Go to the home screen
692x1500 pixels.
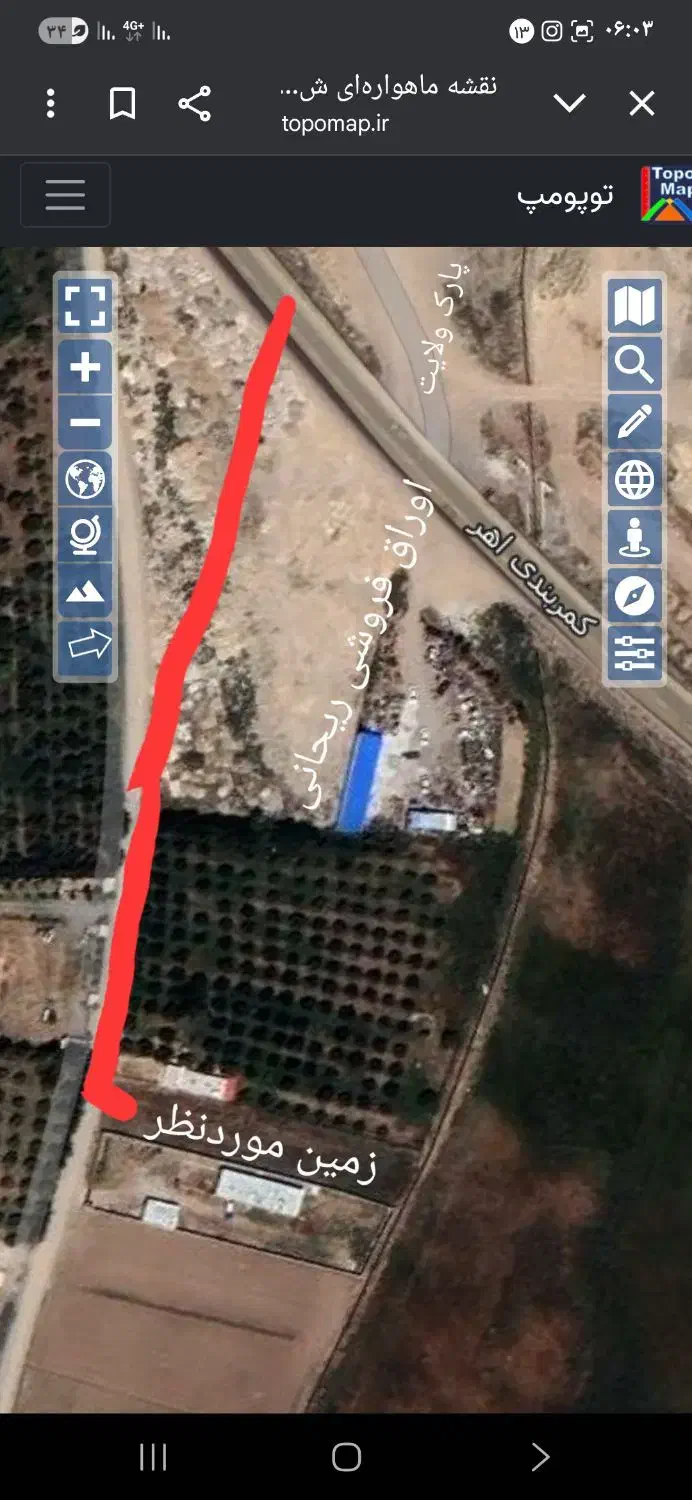click(346, 1457)
